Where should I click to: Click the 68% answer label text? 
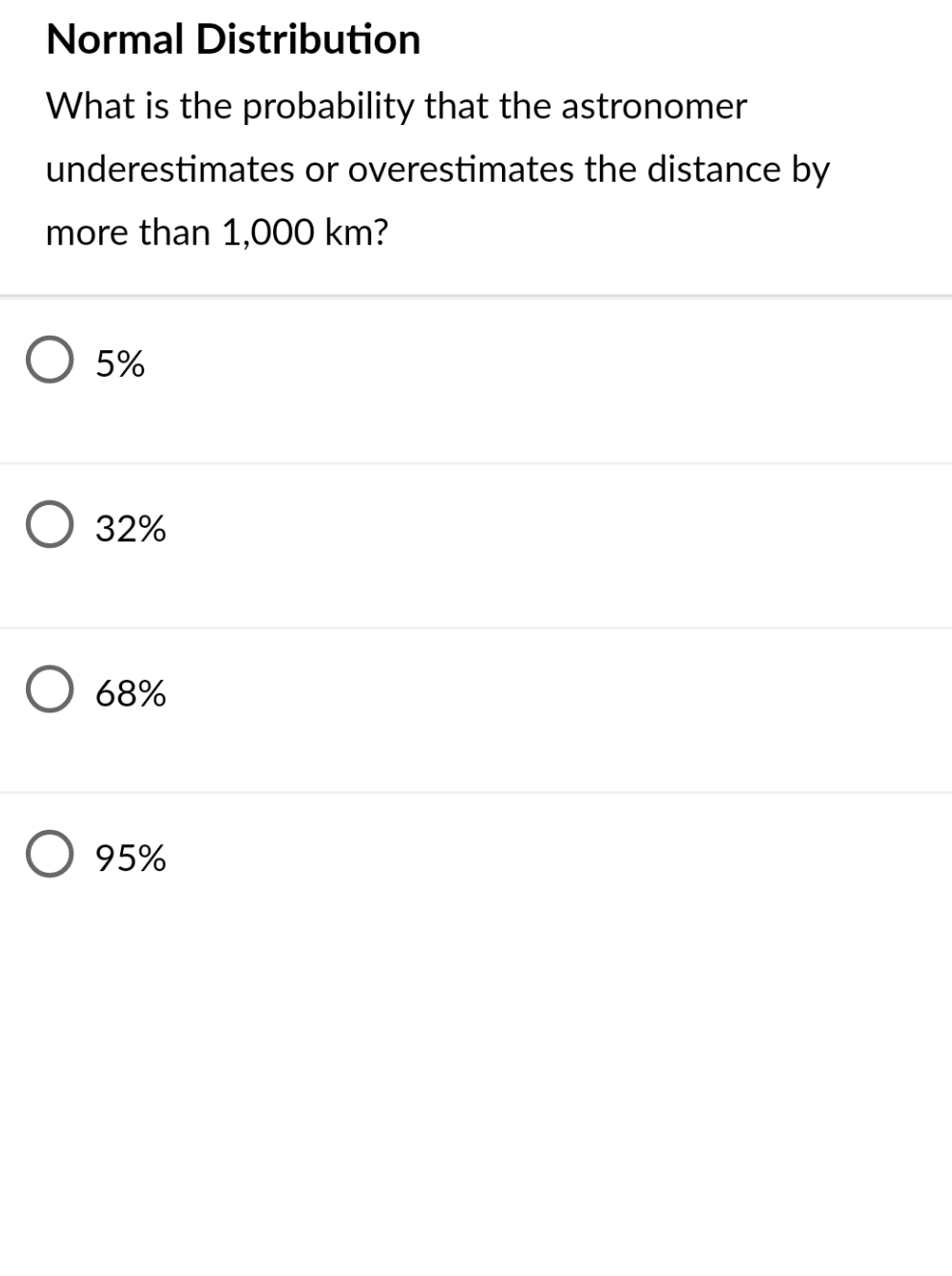(x=130, y=693)
